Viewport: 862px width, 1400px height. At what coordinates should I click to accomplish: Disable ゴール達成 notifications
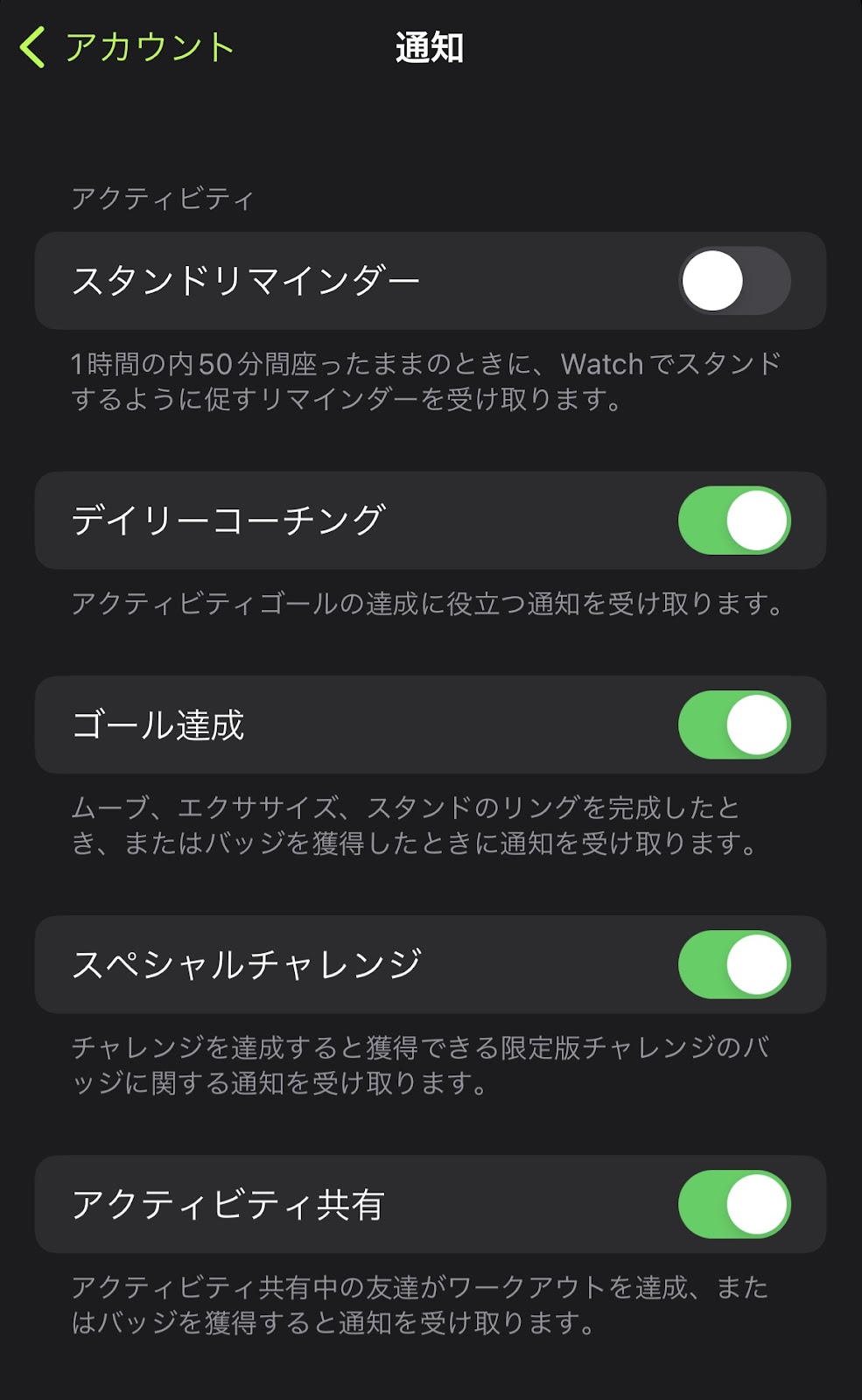point(734,725)
